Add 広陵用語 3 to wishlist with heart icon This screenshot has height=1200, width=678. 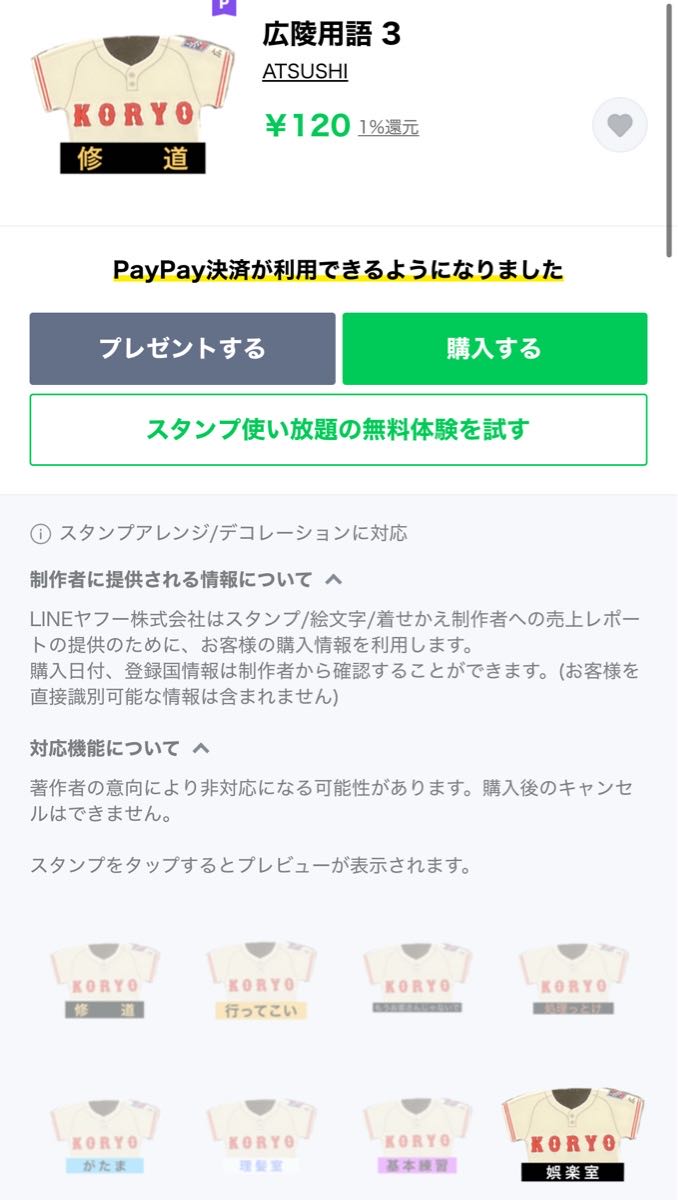[620, 125]
